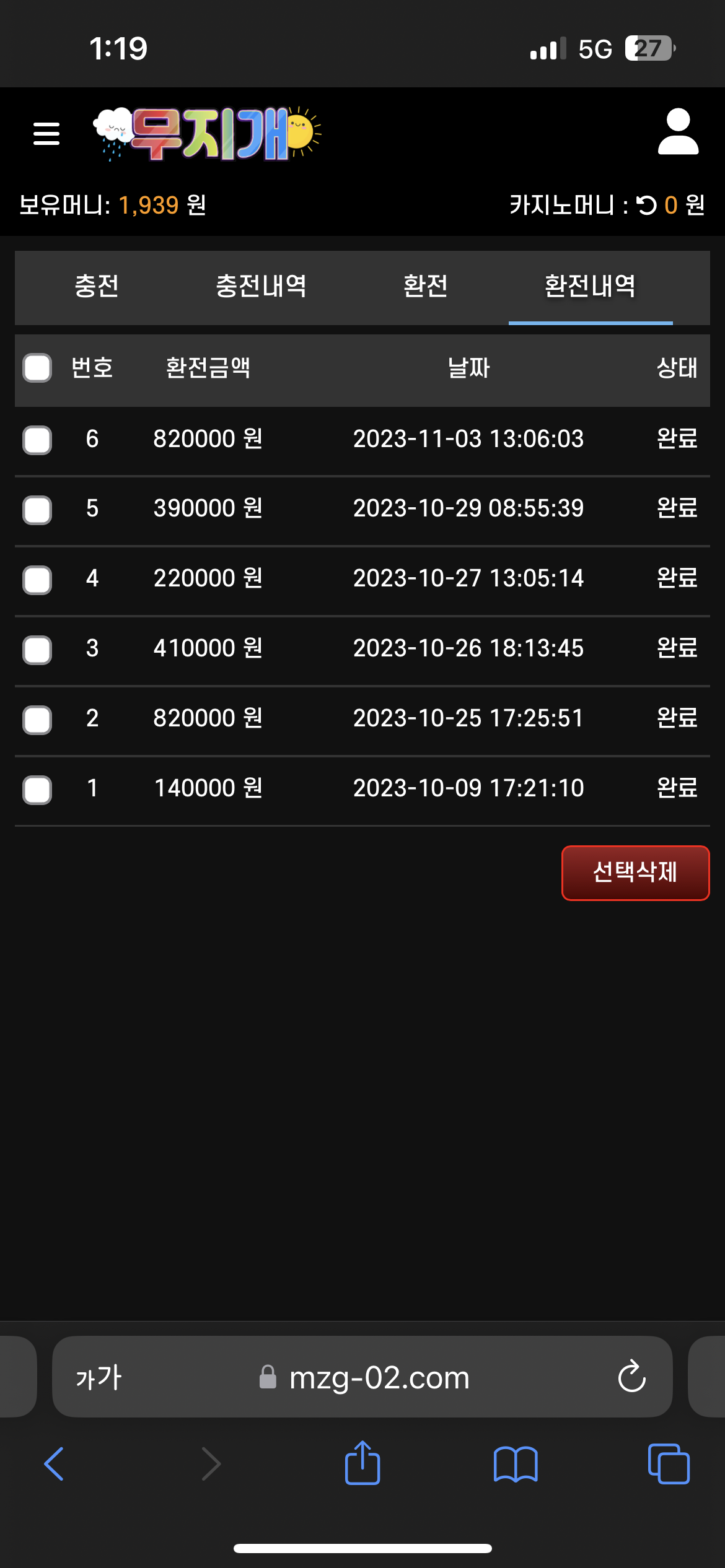This screenshot has width=725, height=1568.
Task: Open the hamburger menu
Action: pyautogui.click(x=46, y=133)
